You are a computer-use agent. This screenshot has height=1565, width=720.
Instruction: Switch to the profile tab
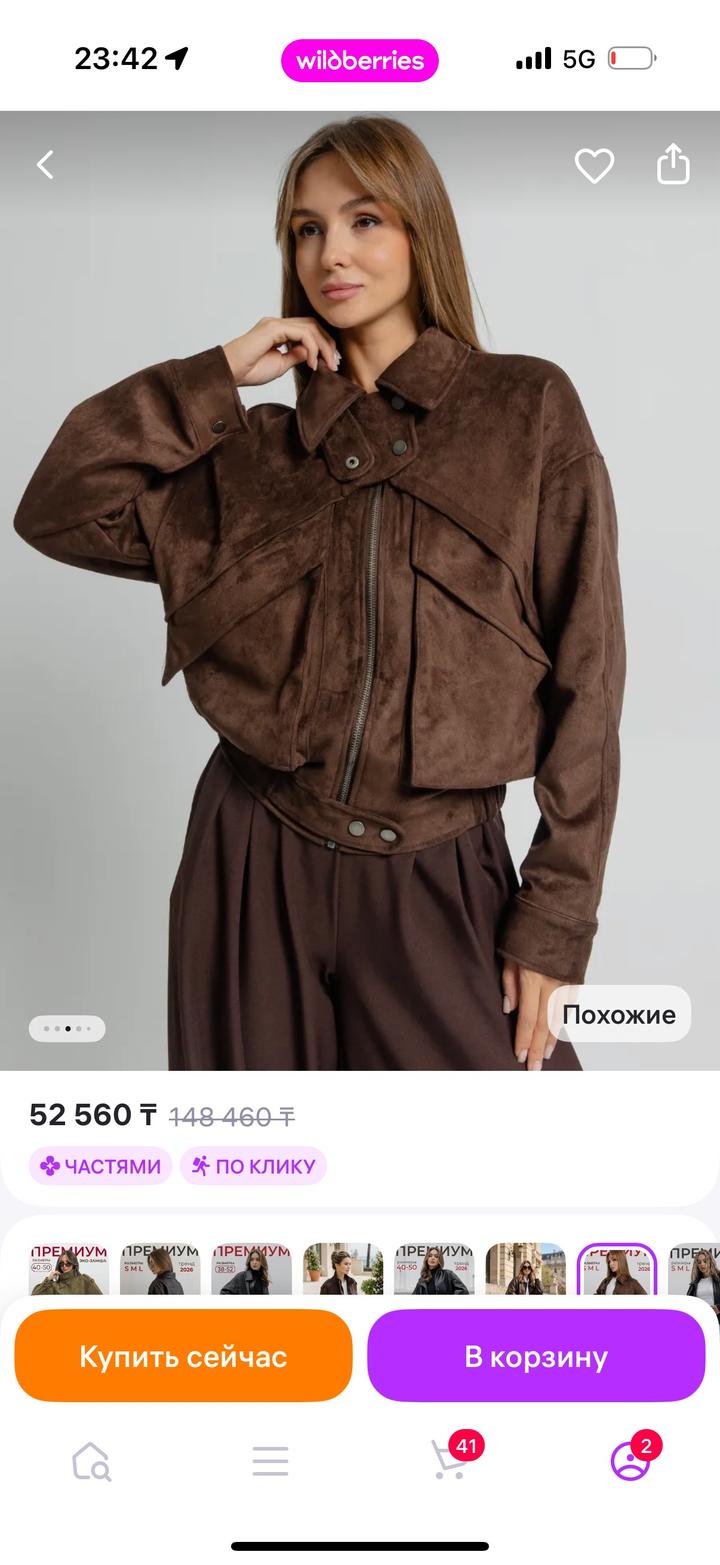point(630,1461)
